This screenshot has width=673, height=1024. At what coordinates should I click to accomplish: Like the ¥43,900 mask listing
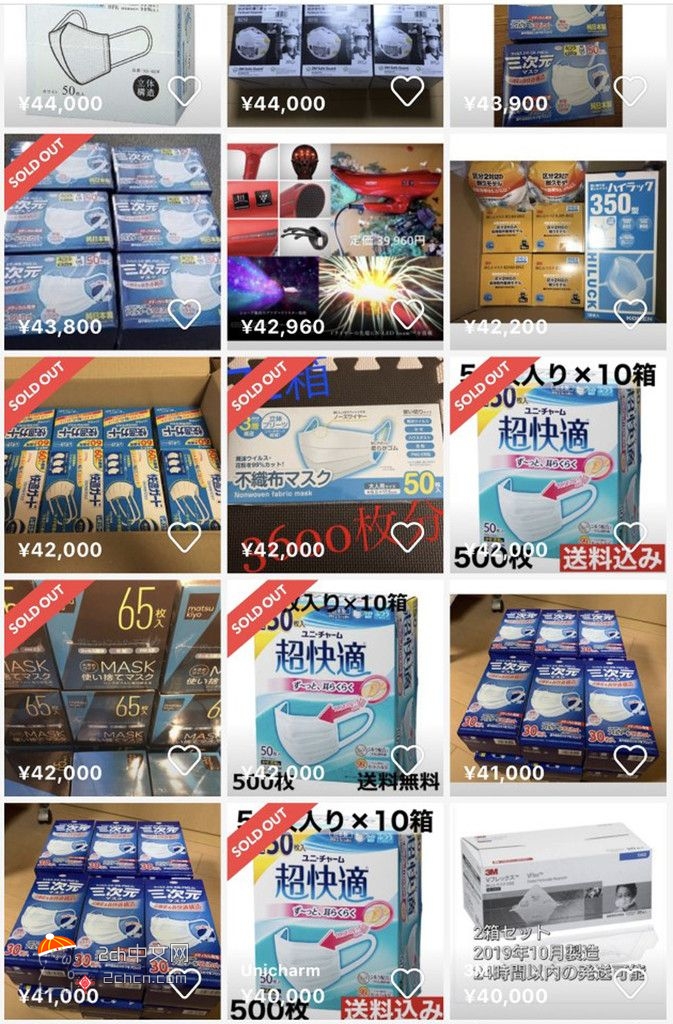(x=629, y=91)
